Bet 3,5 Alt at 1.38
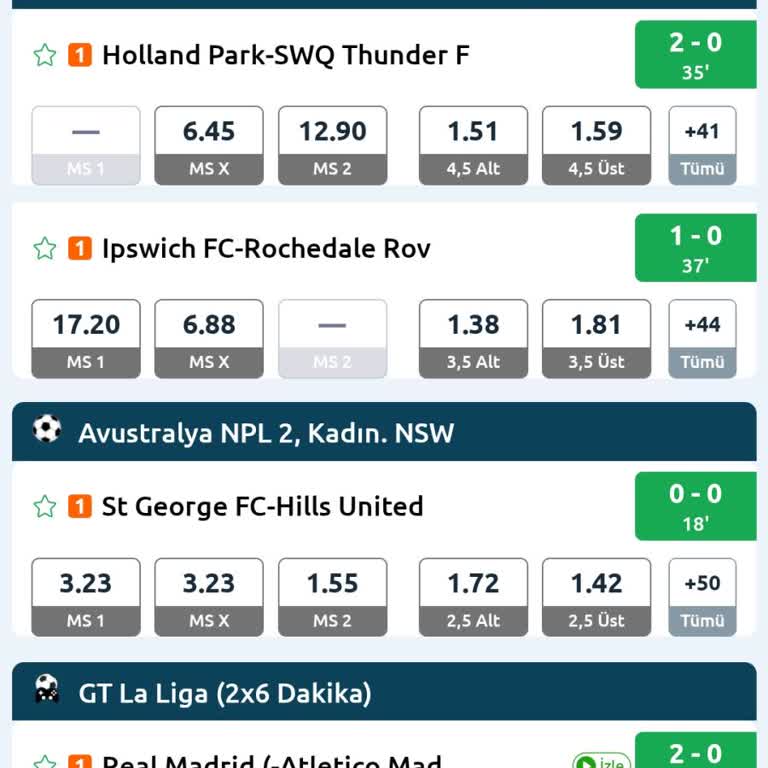This screenshot has width=768, height=768. point(473,338)
